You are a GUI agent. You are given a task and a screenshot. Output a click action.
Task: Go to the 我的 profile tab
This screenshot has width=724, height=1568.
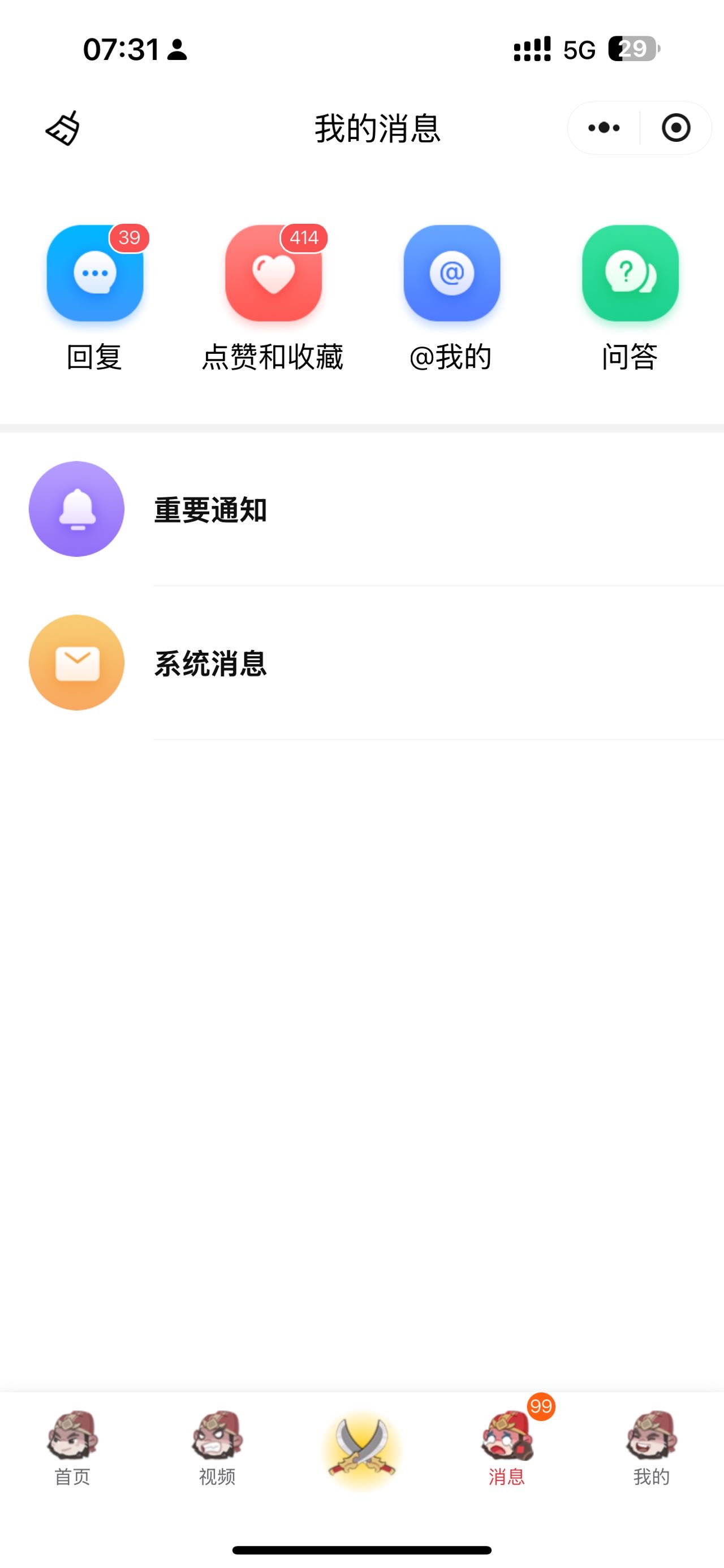click(x=652, y=1448)
